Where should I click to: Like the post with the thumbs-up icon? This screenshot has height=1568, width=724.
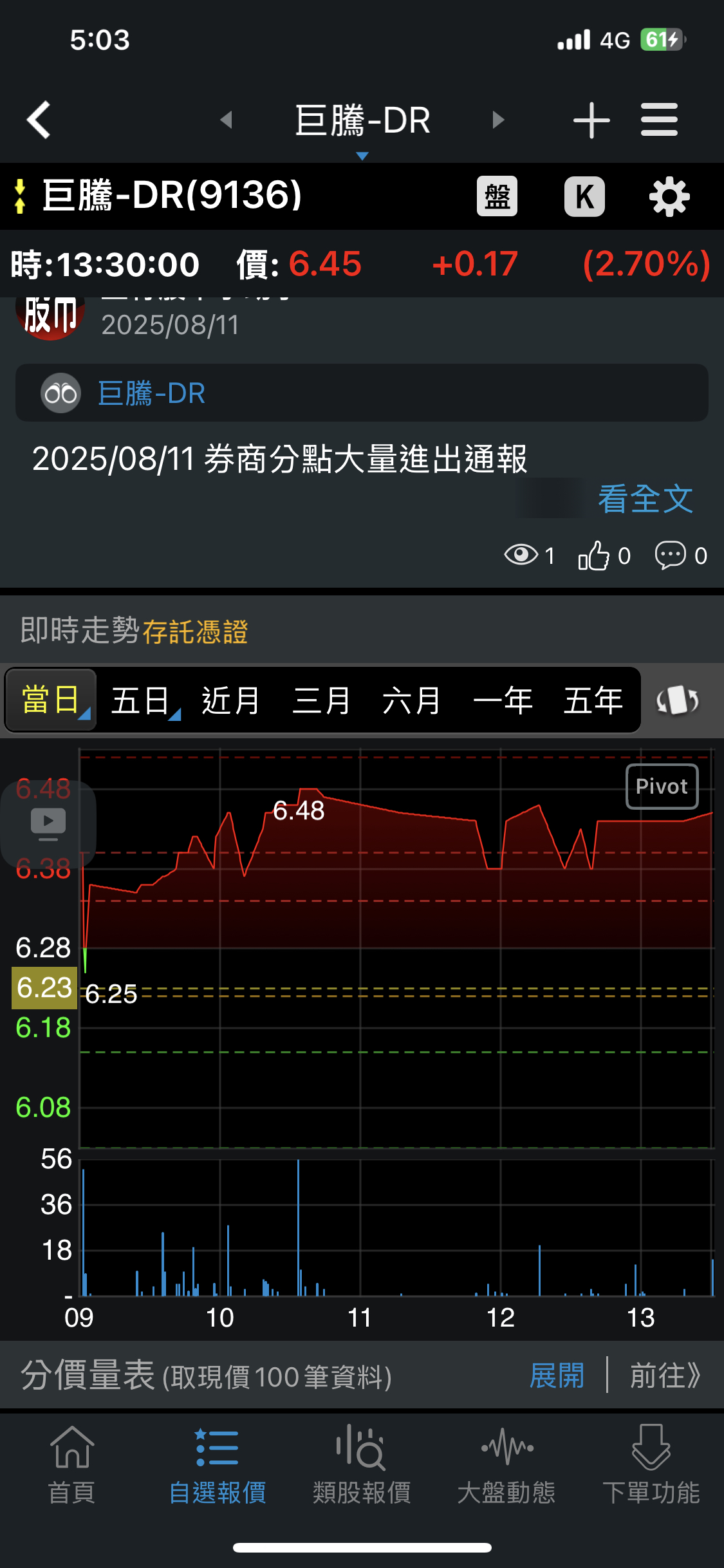(x=594, y=555)
